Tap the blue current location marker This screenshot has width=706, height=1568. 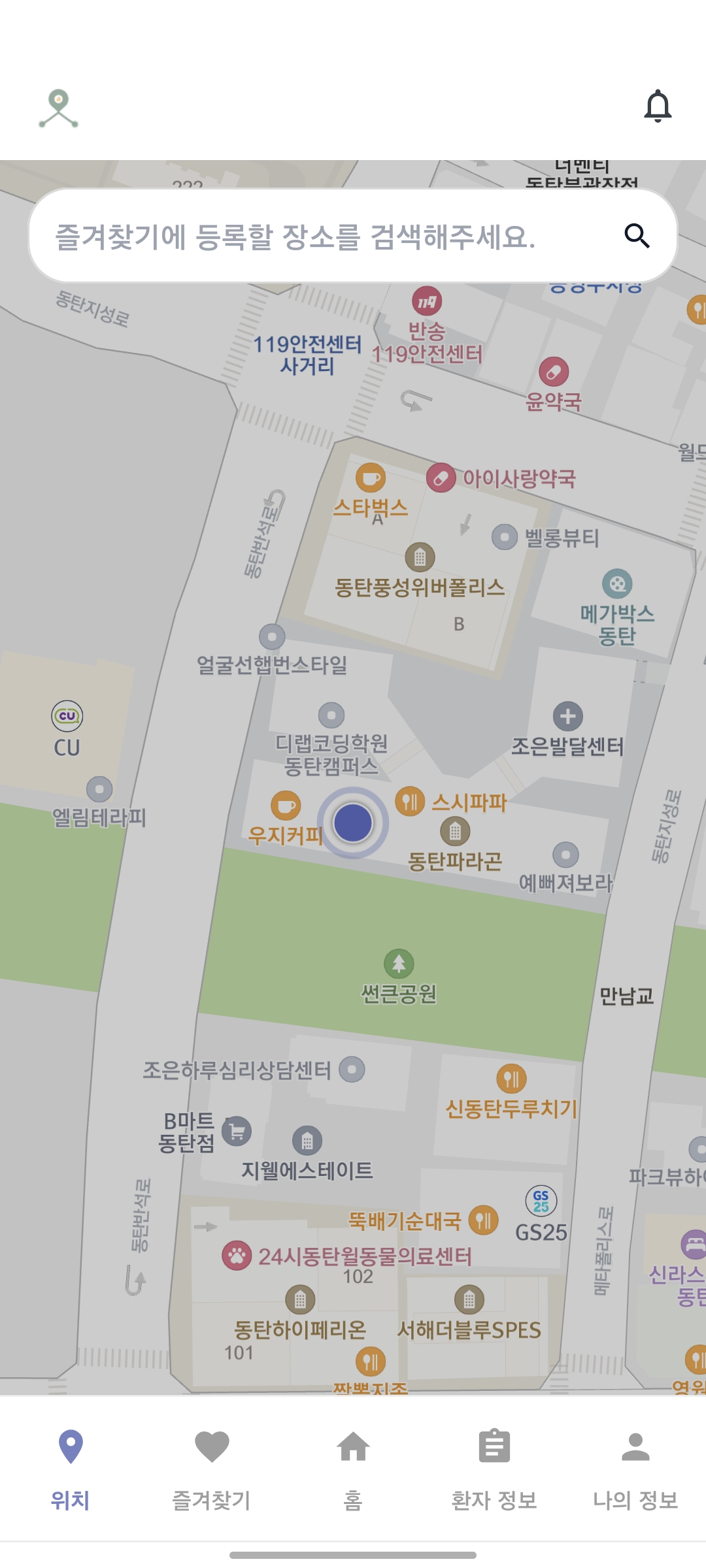tap(353, 823)
